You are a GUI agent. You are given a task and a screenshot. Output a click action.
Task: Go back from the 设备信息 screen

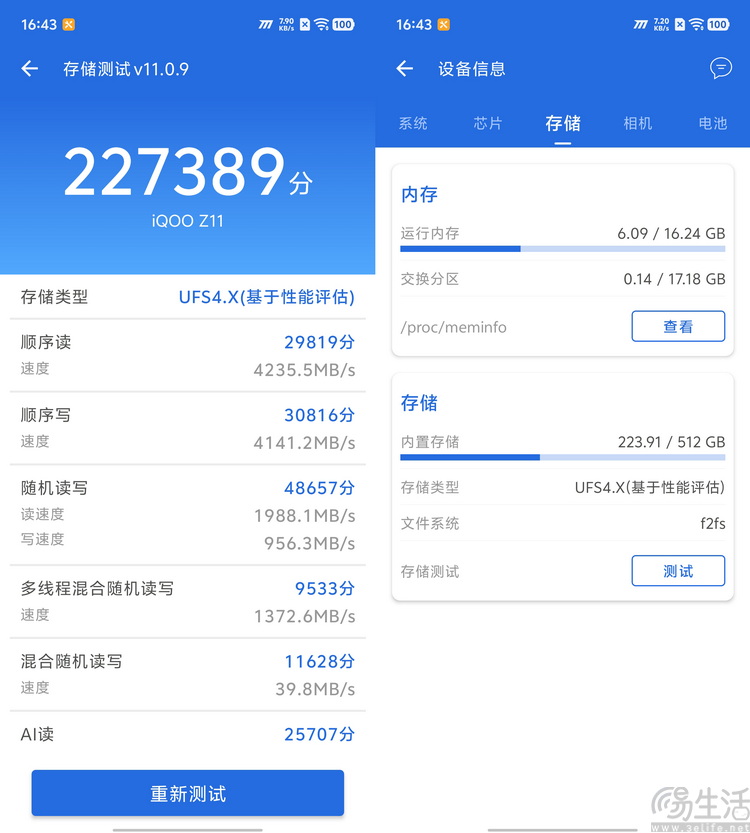(x=405, y=69)
